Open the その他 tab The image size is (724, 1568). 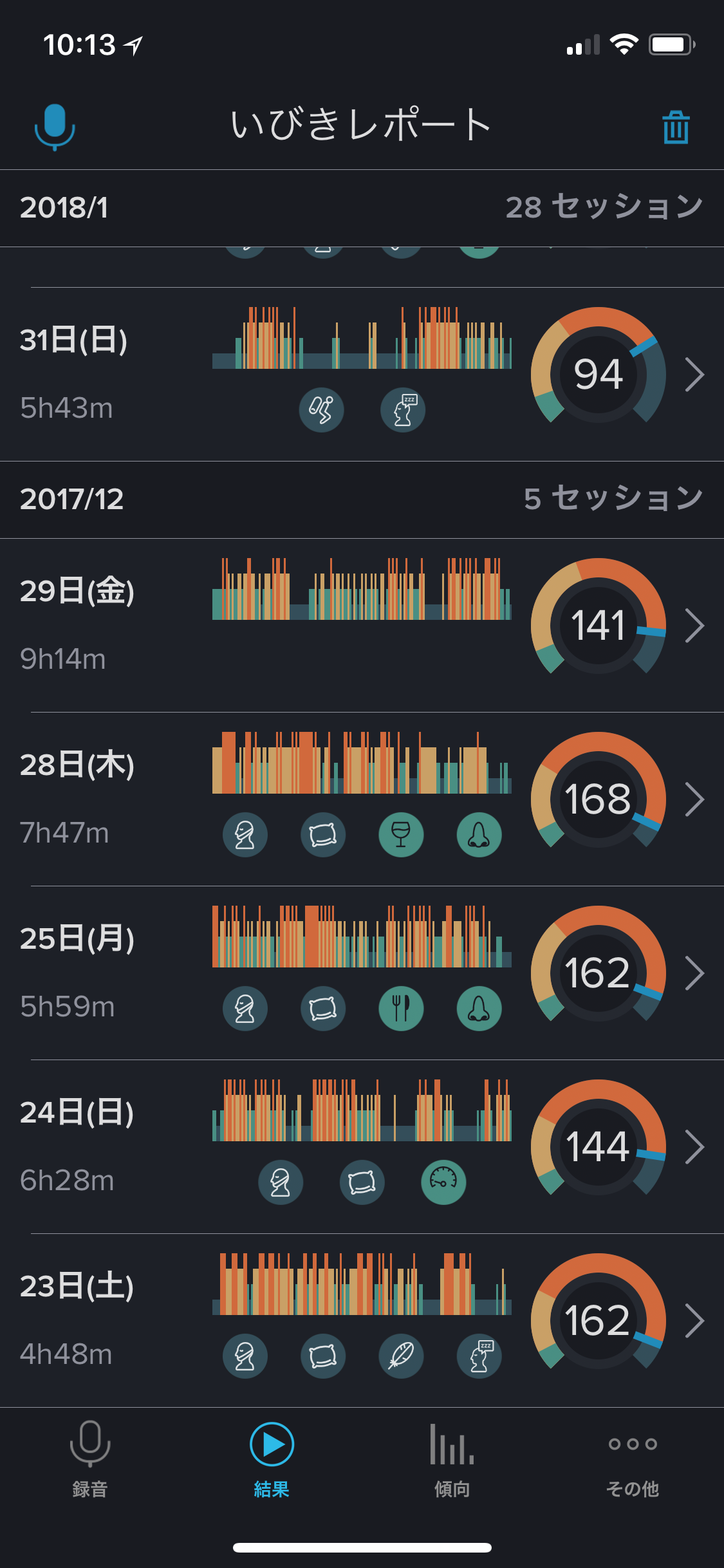click(x=633, y=1459)
